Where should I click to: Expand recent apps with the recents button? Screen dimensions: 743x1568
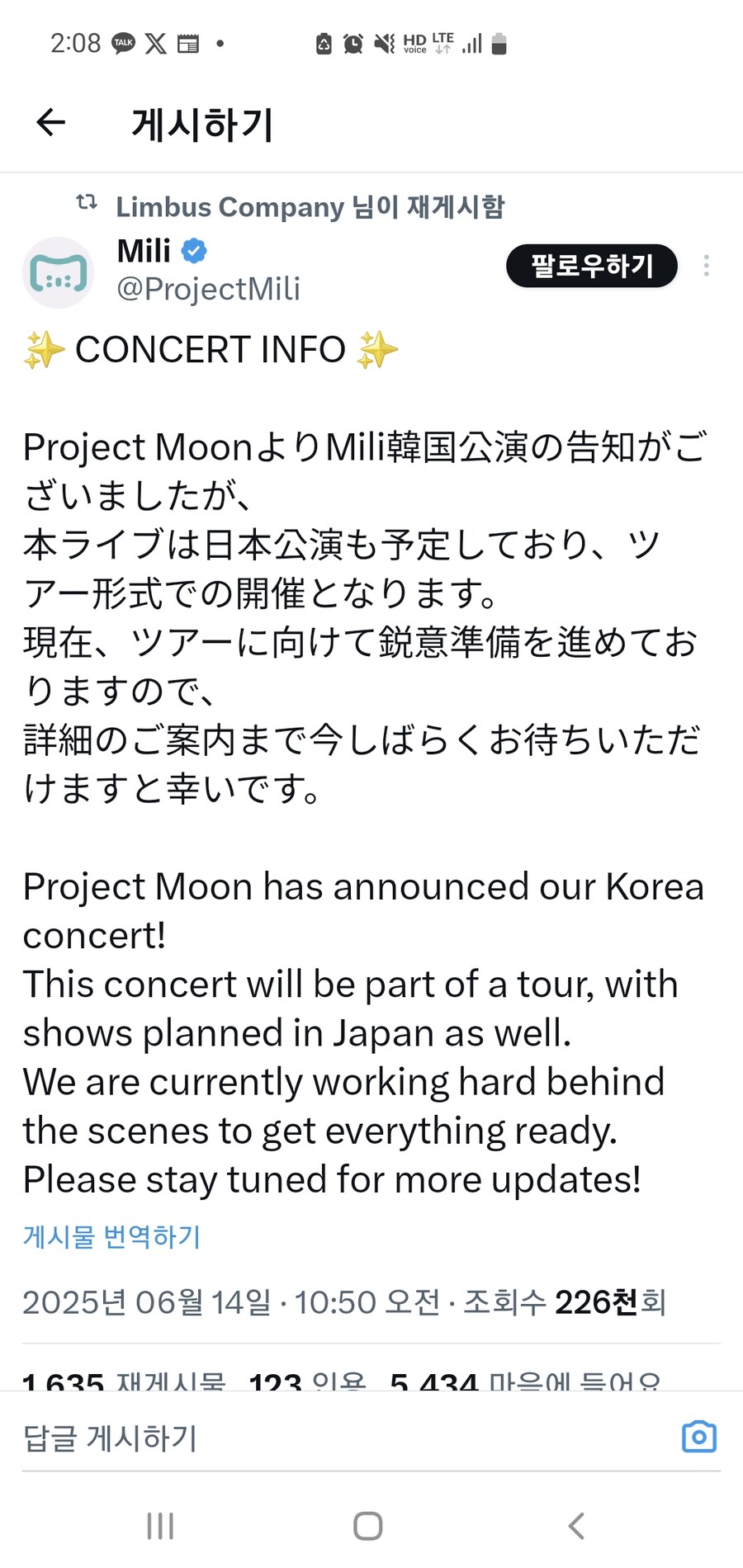pos(159,1525)
